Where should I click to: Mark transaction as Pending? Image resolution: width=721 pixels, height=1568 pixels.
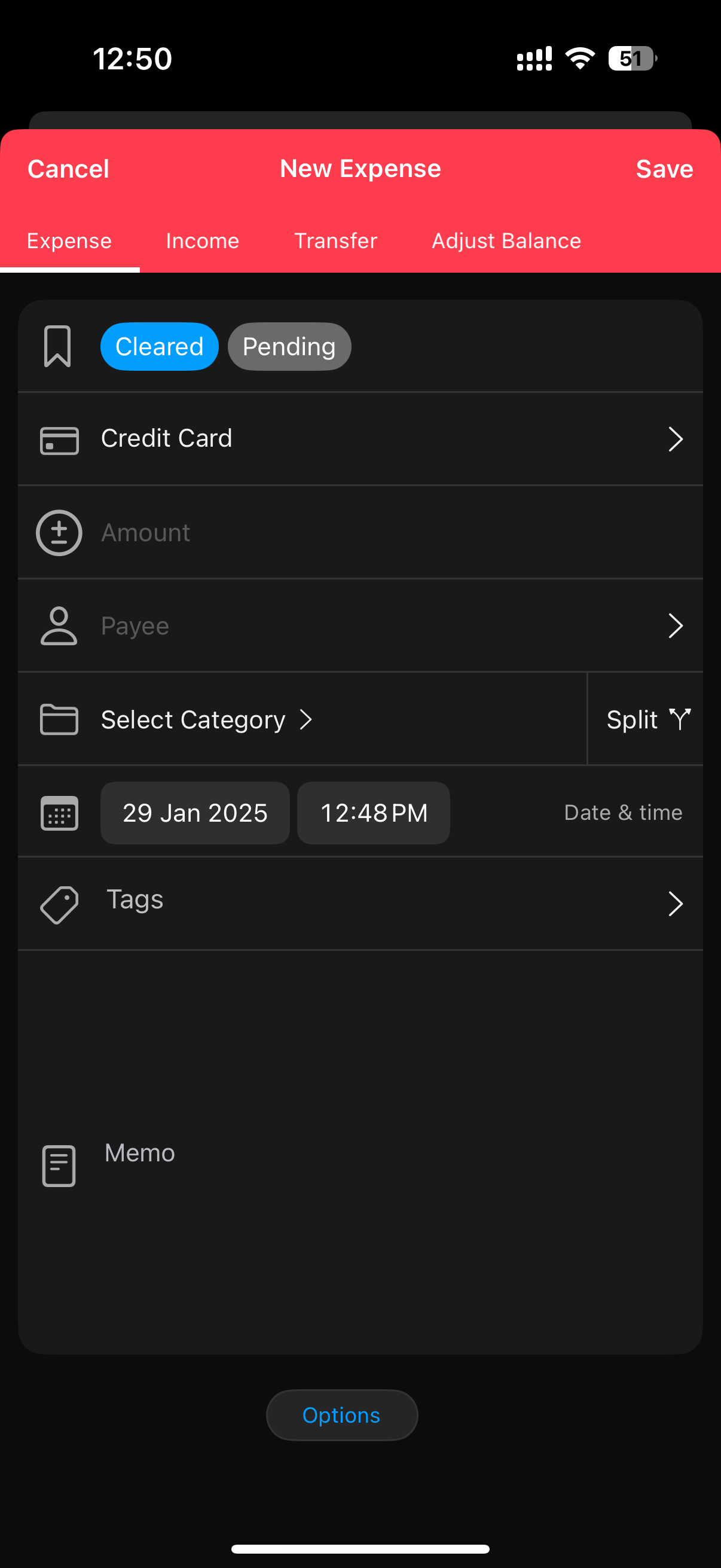(289, 347)
